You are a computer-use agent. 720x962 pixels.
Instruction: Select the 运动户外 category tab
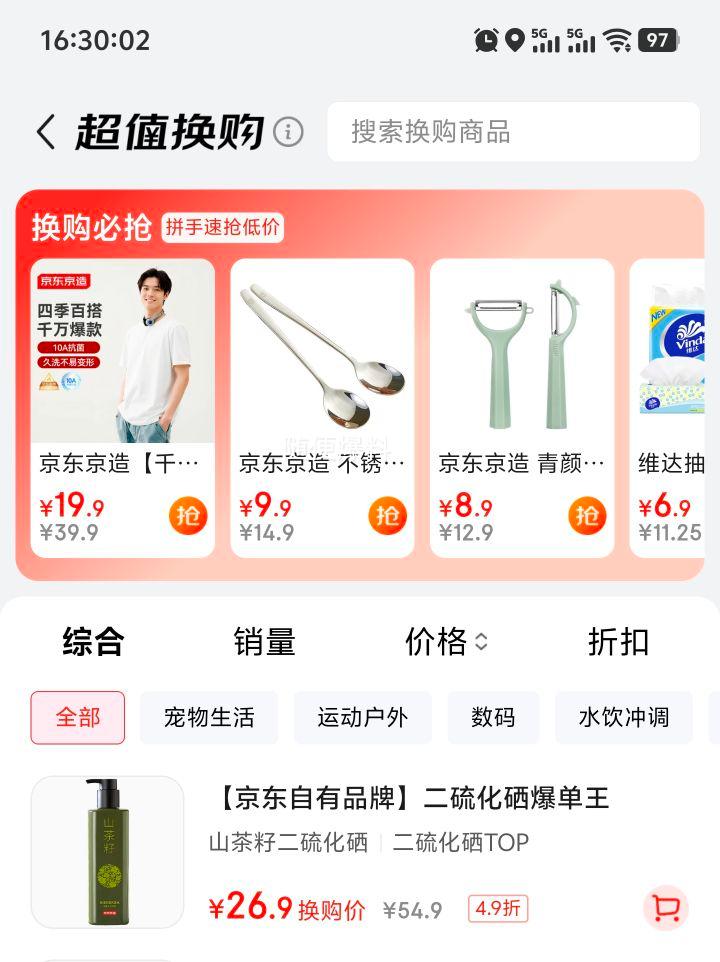click(x=362, y=718)
